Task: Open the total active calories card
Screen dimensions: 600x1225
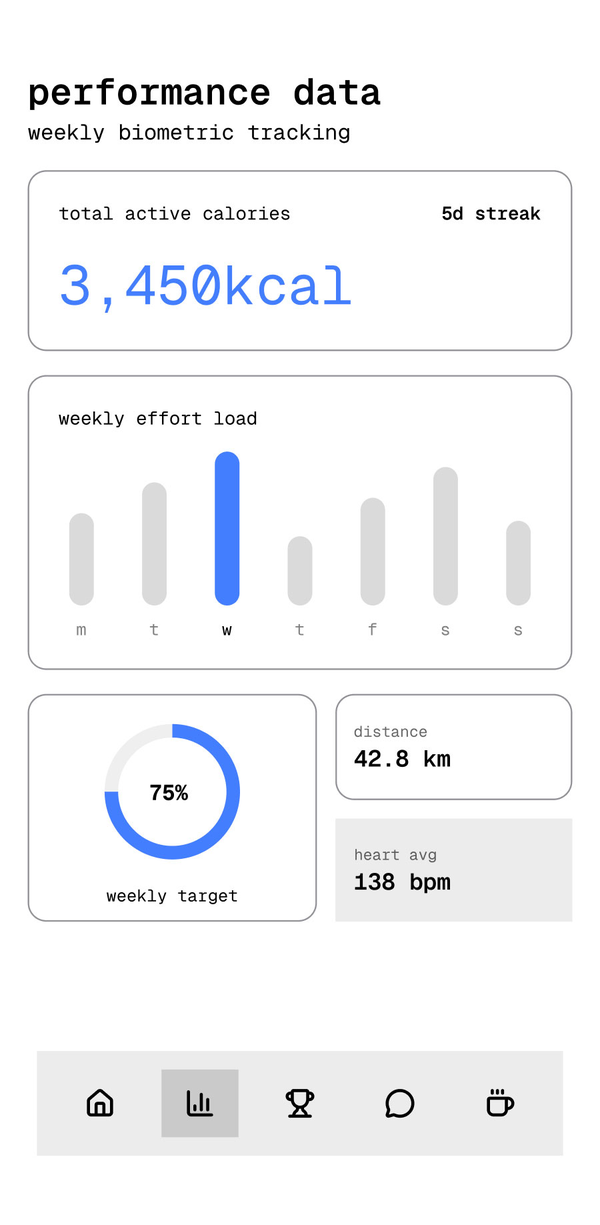Action: pyautogui.click(x=300, y=261)
